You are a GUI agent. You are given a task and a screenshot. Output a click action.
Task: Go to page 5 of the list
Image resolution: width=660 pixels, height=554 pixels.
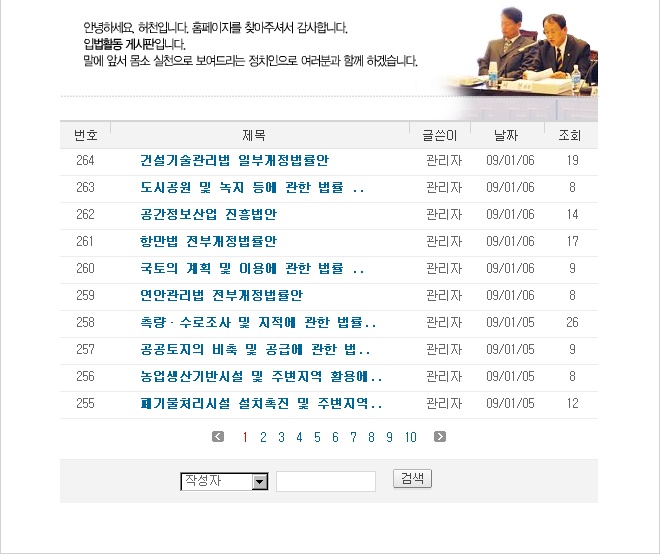point(317,437)
